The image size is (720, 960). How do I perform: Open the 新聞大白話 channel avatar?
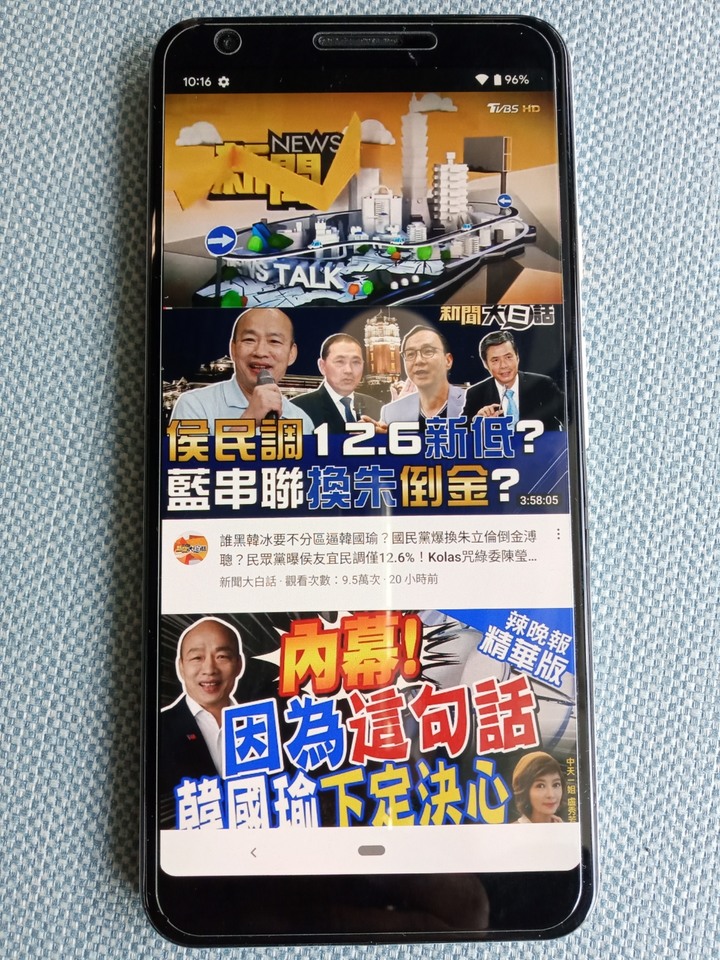click(x=190, y=549)
